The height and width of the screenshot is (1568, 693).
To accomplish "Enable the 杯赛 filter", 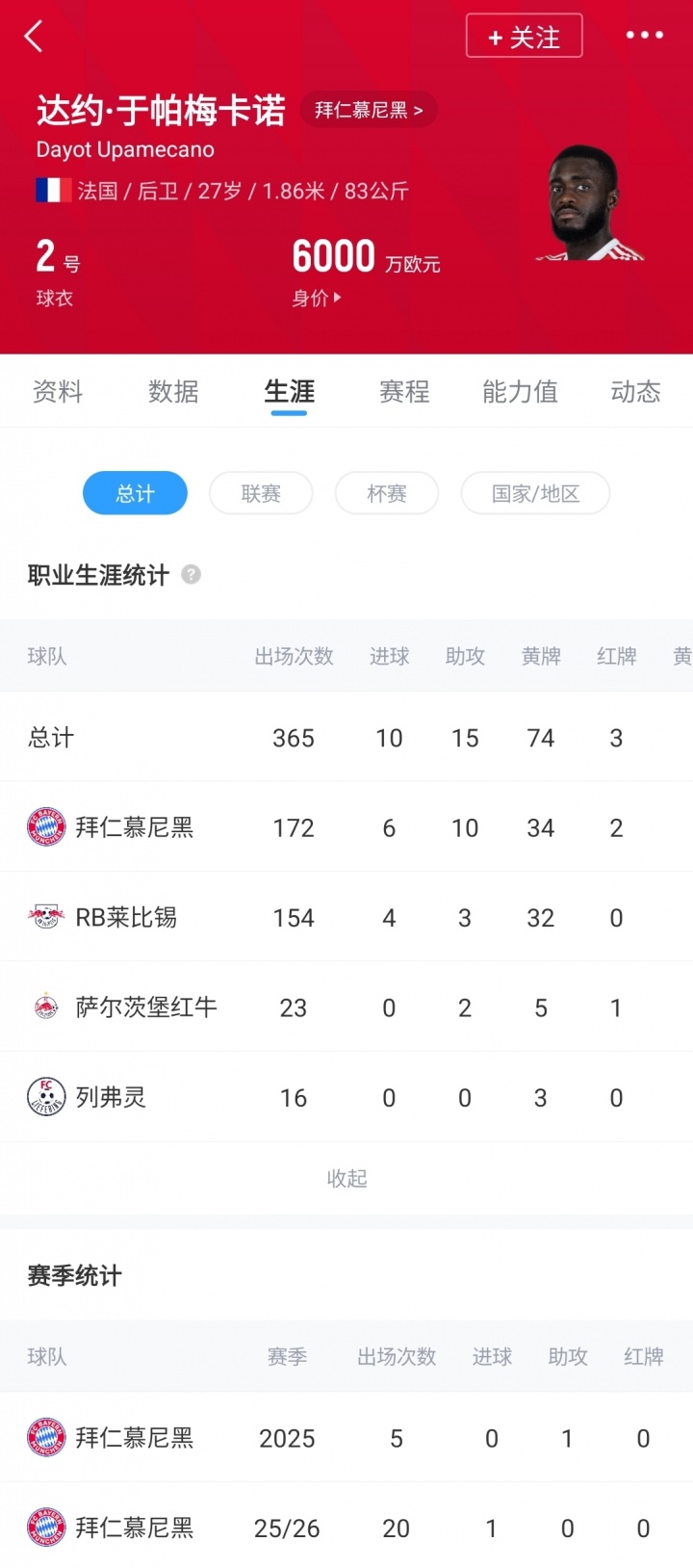I will point(387,492).
